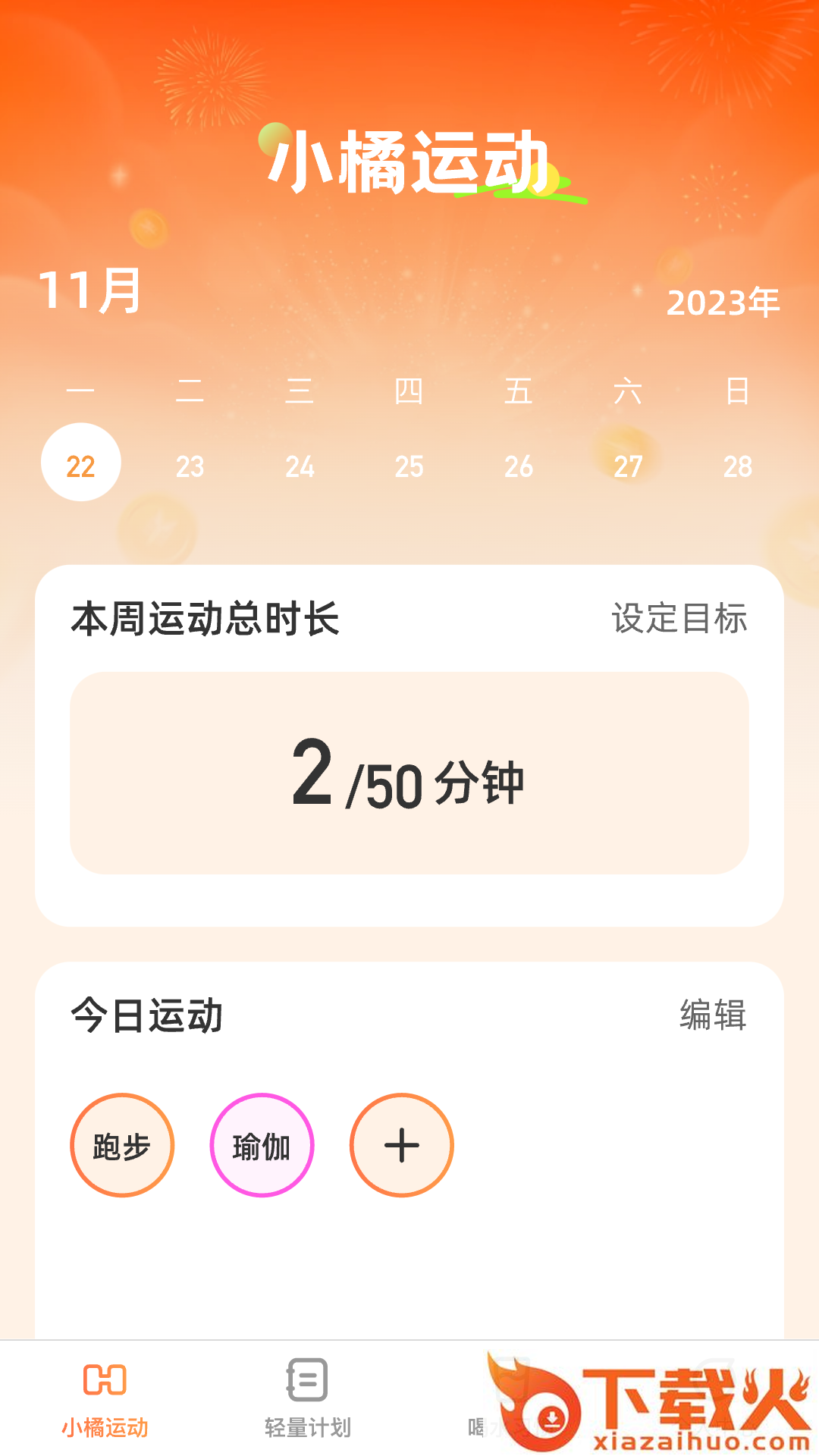Screen dimensions: 819x1456
Task: Open the 瑜伽 exercise
Action: [x=262, y=1145]
